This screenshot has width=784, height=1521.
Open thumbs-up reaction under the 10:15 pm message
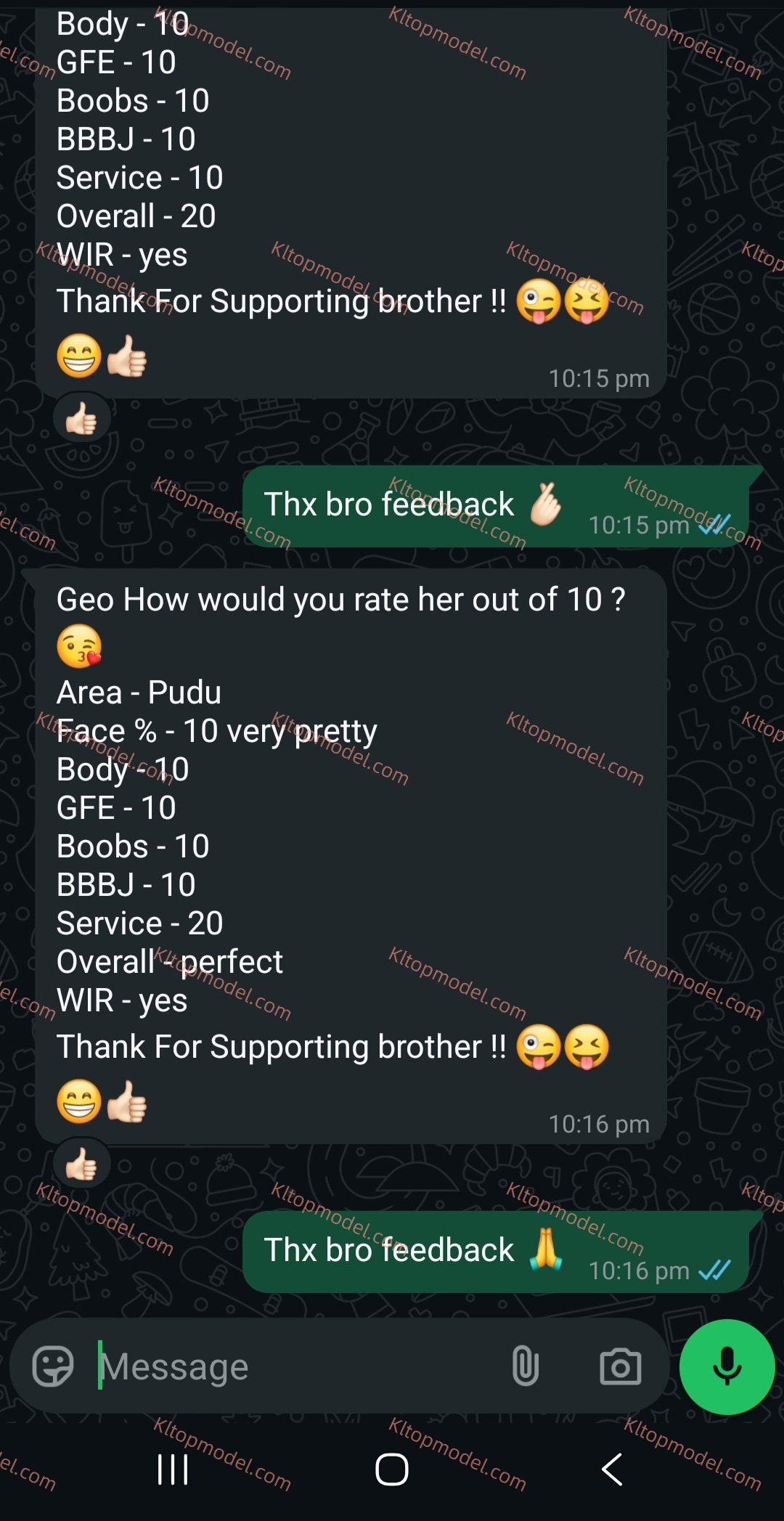point(81,418)
